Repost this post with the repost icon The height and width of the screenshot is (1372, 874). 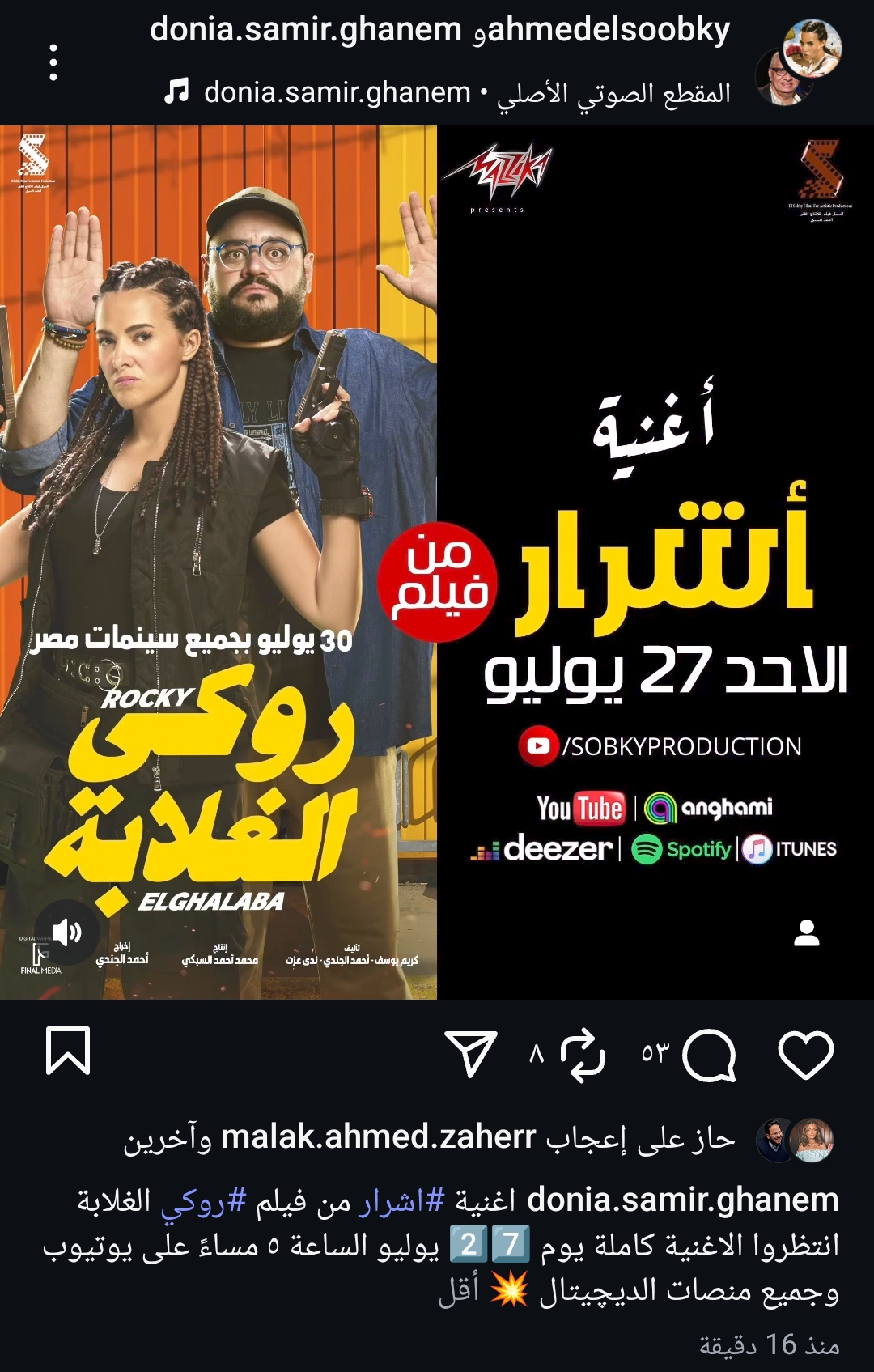tap(582, 1054)
